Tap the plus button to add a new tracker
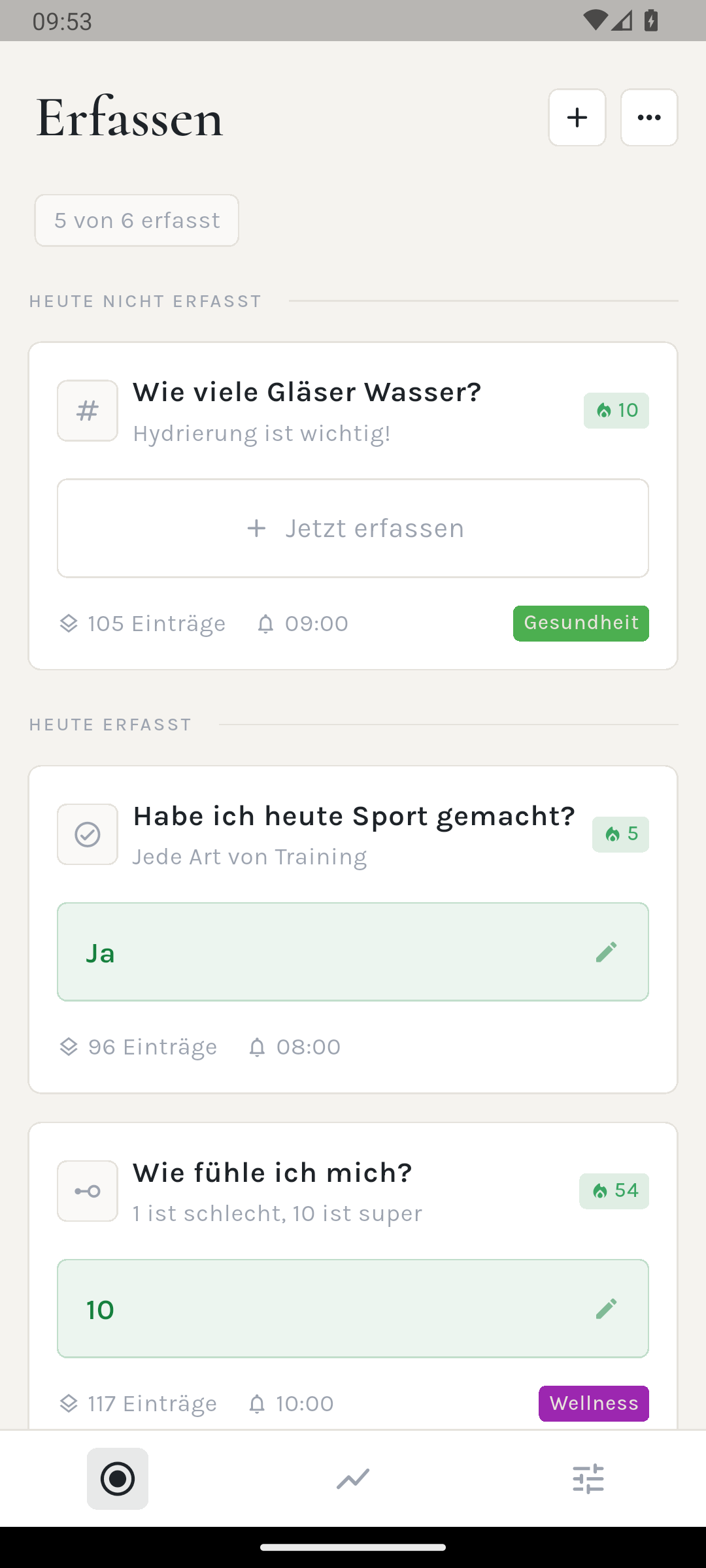The width and height of the screenshot is (706, 1568). [x=577, y=118]
